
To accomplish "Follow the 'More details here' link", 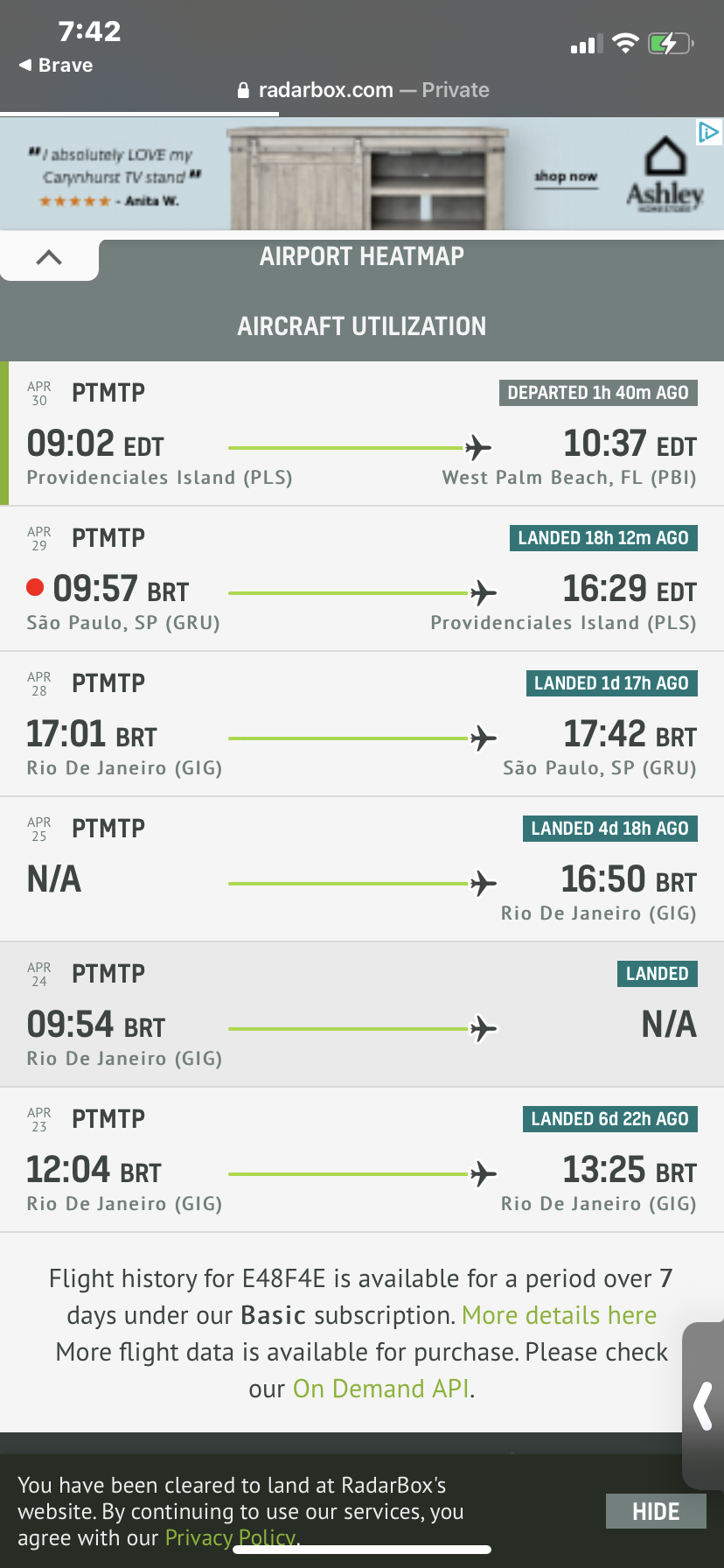I will 560,1315.
